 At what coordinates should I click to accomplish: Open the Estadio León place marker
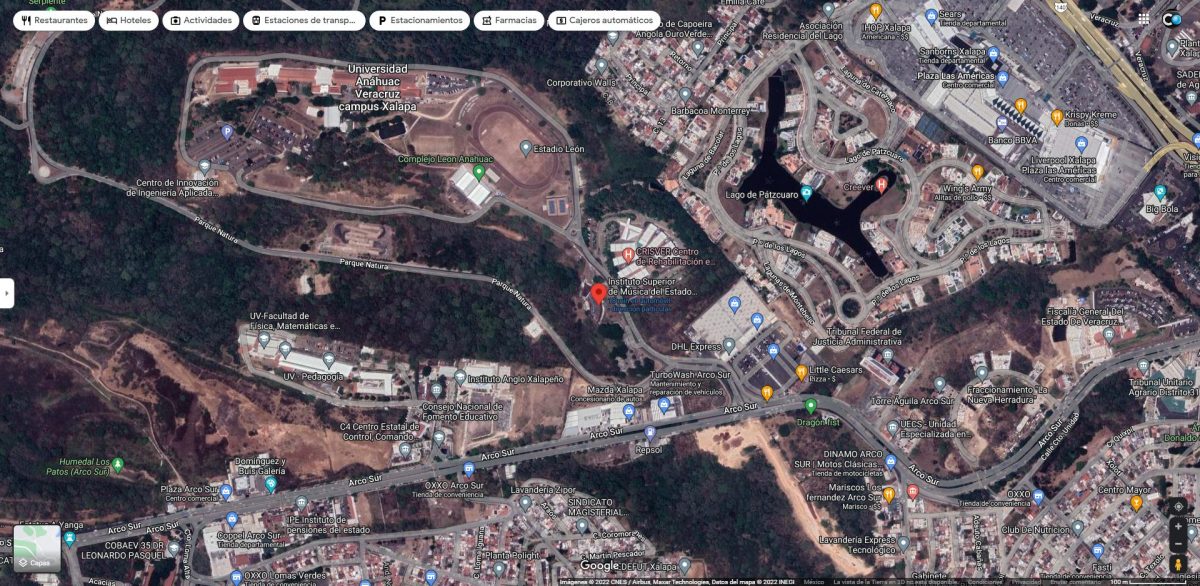526,147
